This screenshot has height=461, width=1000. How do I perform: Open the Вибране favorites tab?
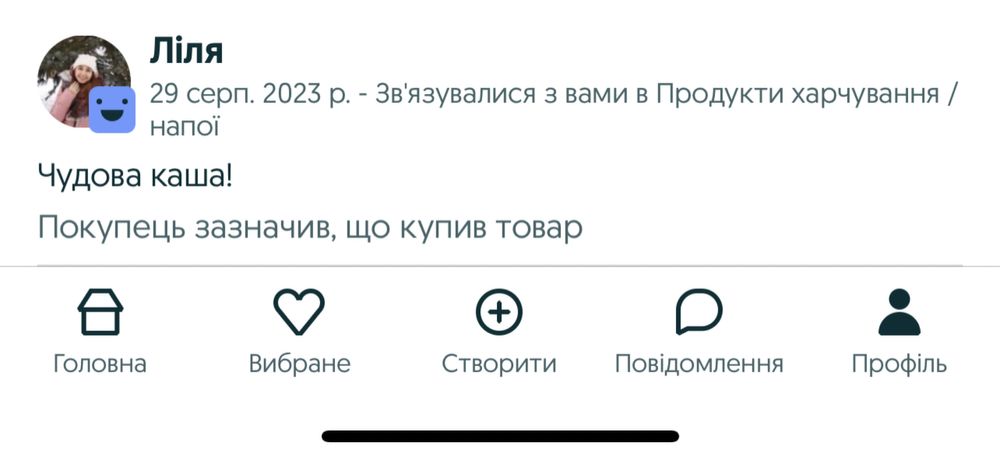(x=299, y=332)
